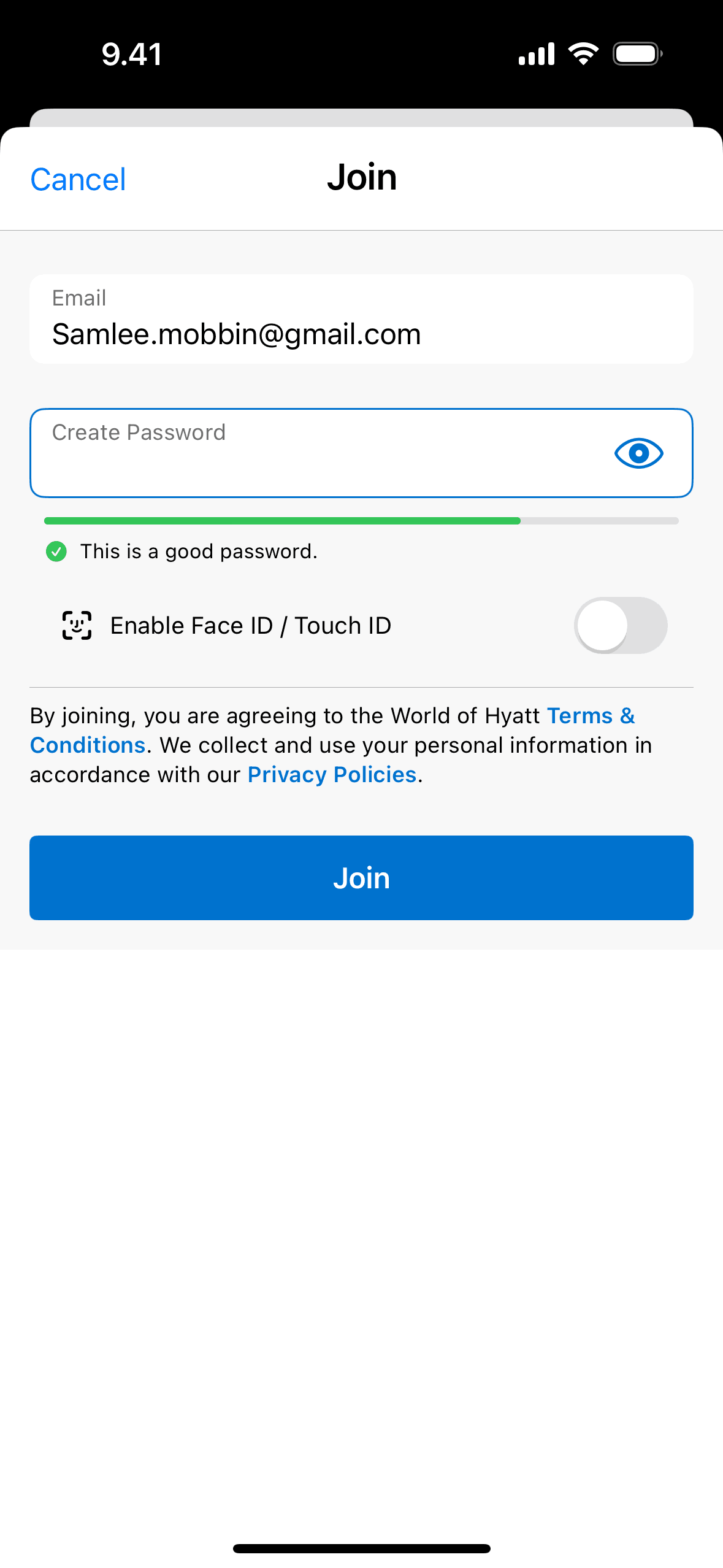Show password with the eye icon
The width and height of the screenshot is (723, 1568).
click(x=638, y=454)
